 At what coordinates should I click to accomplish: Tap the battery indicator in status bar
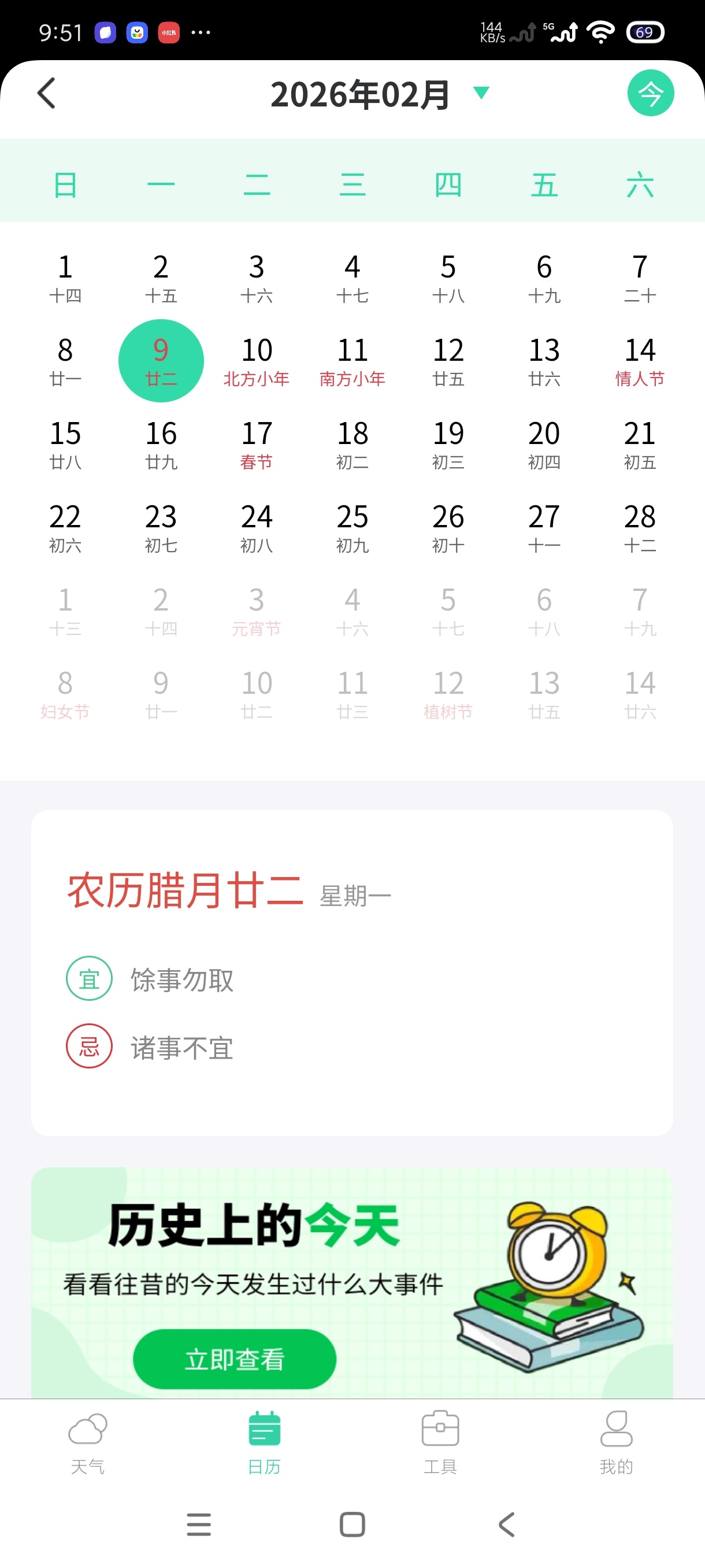tap(646, 32)
